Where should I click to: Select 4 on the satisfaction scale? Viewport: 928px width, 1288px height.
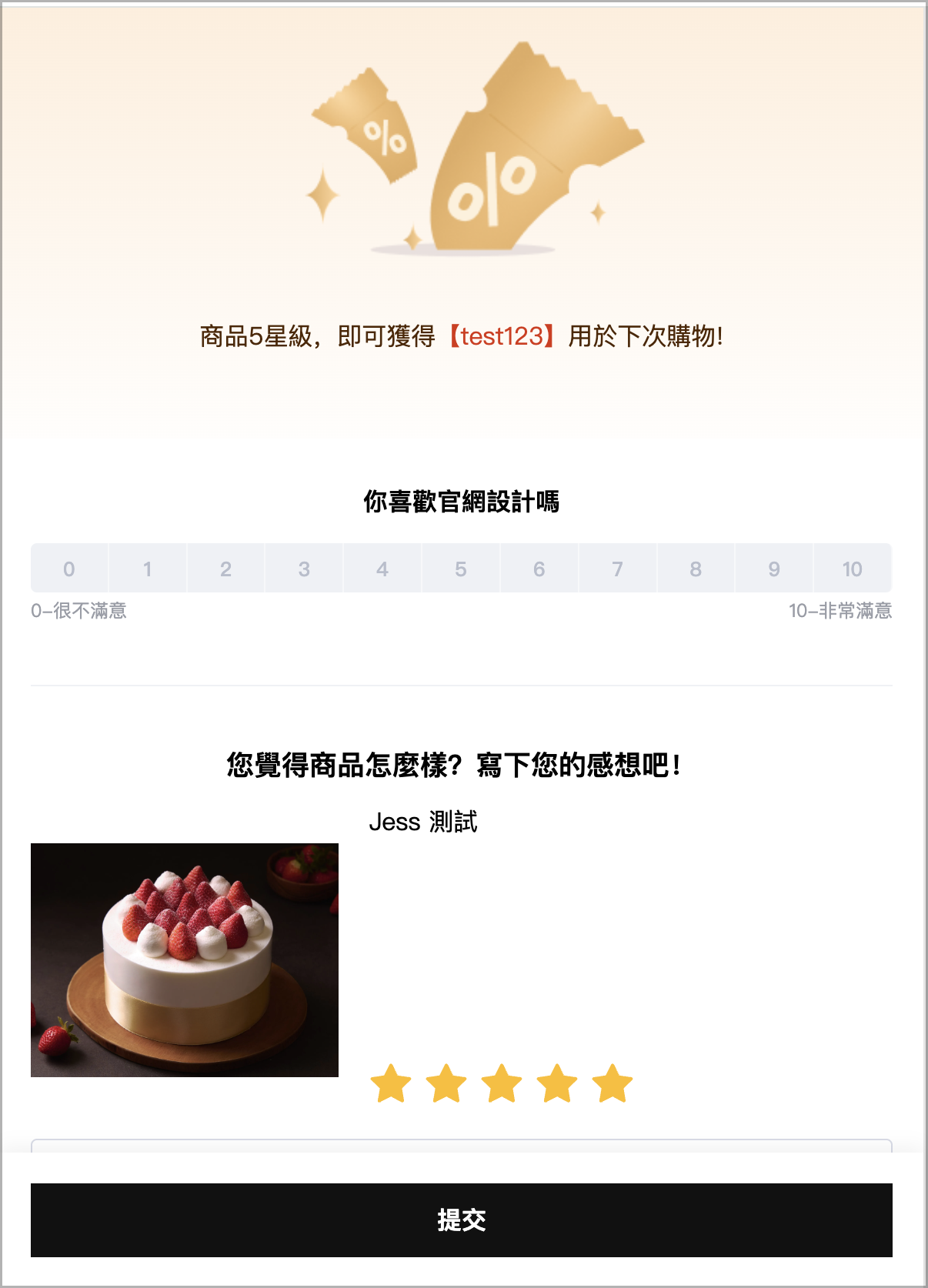pyautogui.click(x=382, y=569)
